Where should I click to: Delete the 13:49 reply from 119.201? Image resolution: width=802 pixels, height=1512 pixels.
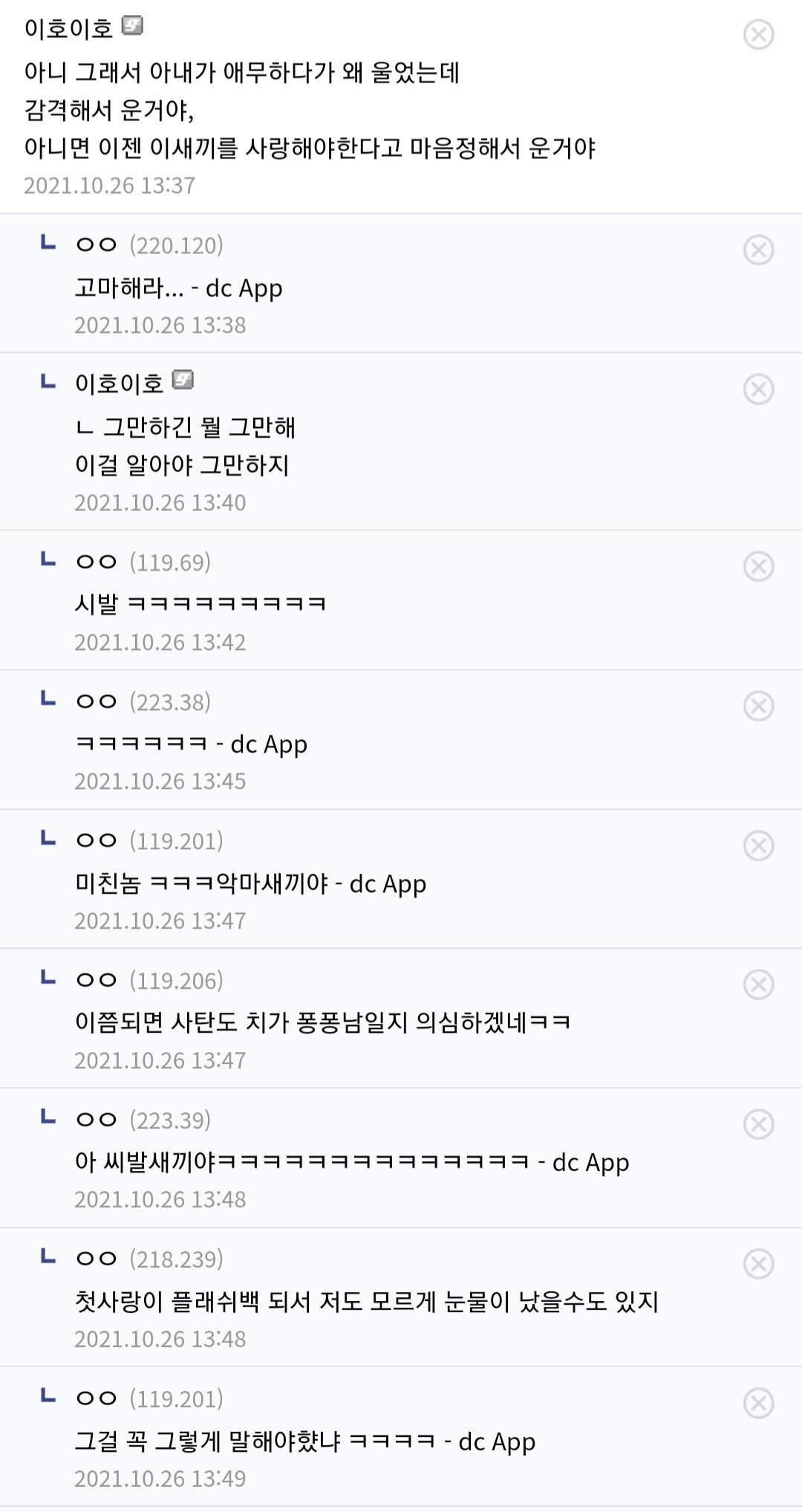click(x=758, y=1404)
